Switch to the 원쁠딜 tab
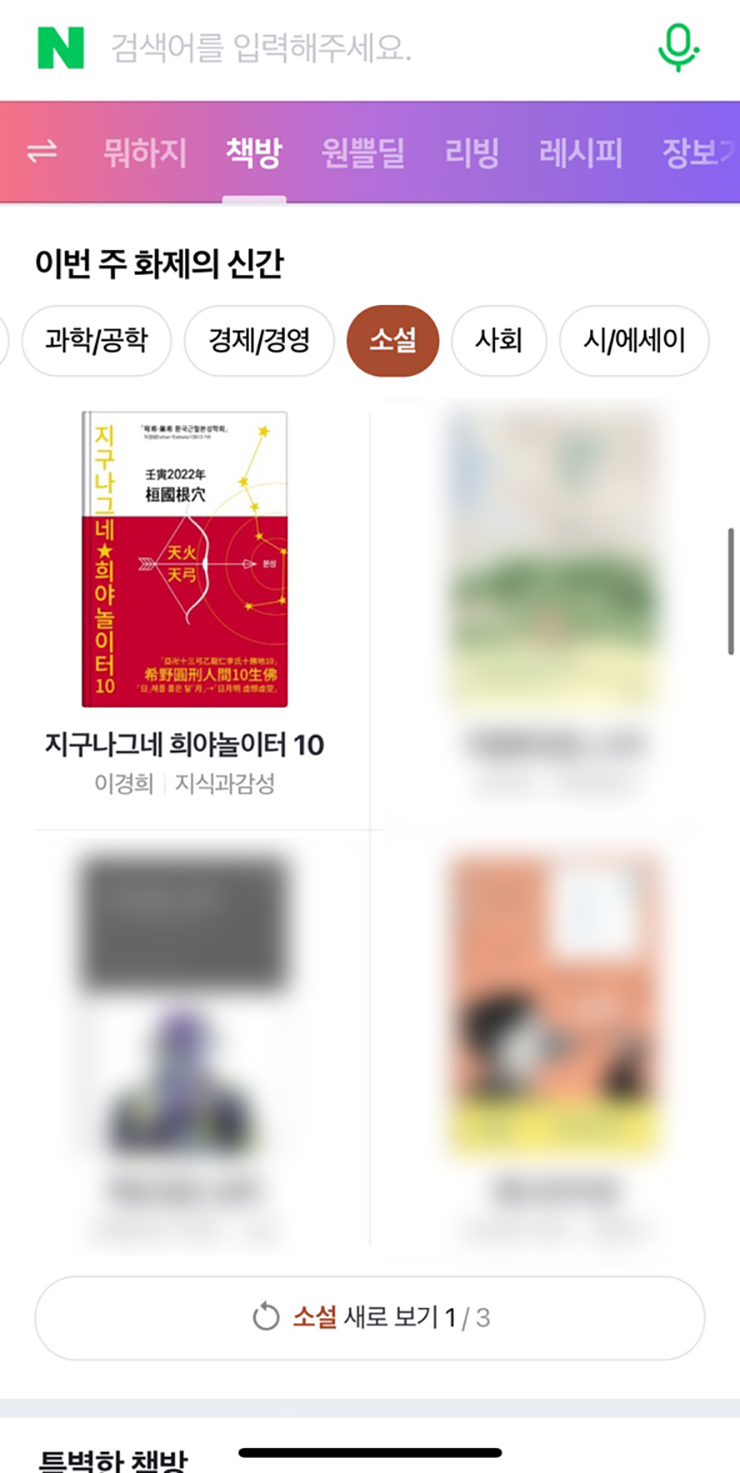 pyautogui.click(x=362, y=153)
